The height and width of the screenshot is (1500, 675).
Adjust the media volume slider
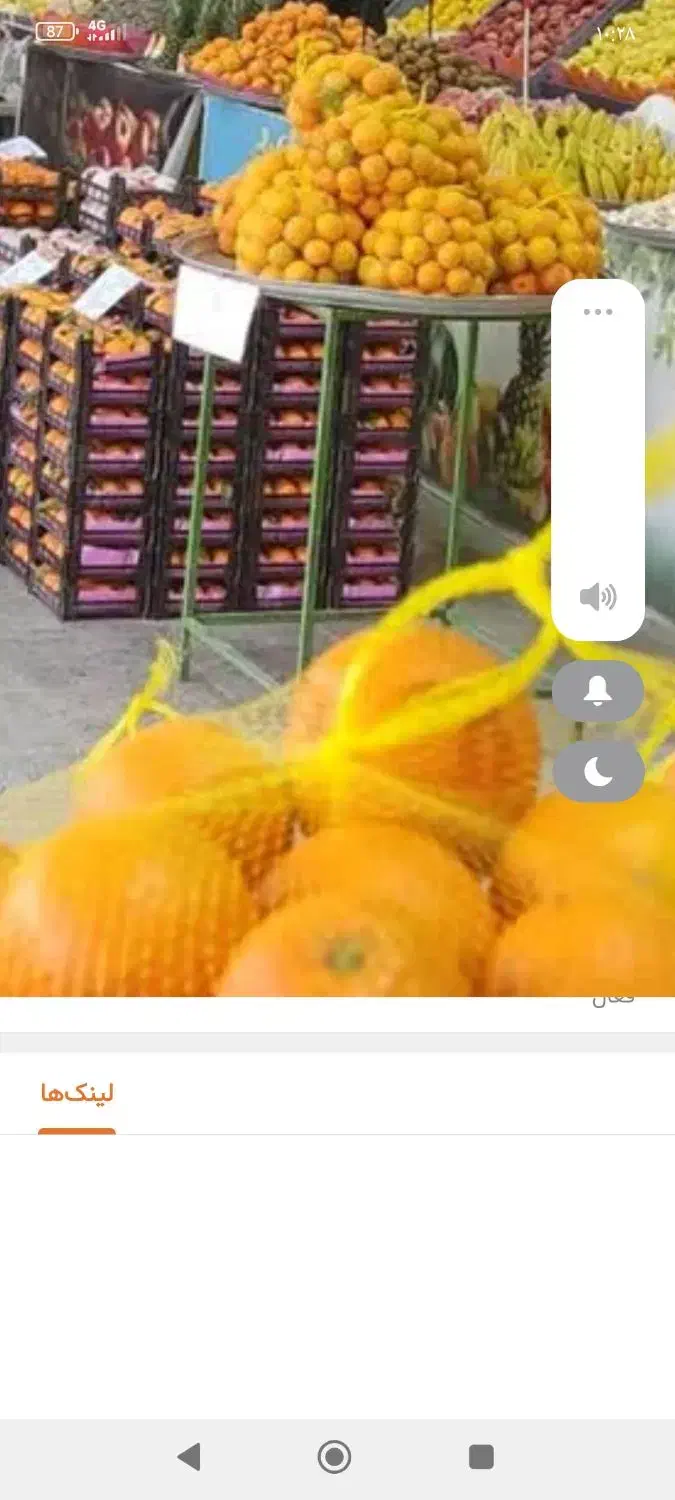pos(598,450)
